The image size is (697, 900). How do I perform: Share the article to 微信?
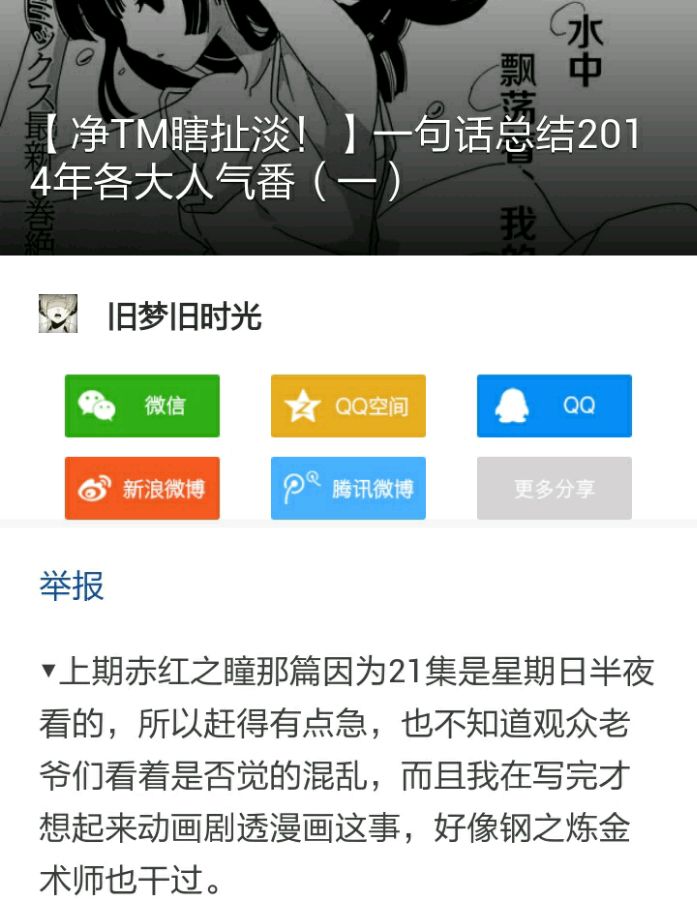click(x=142, y=406)
